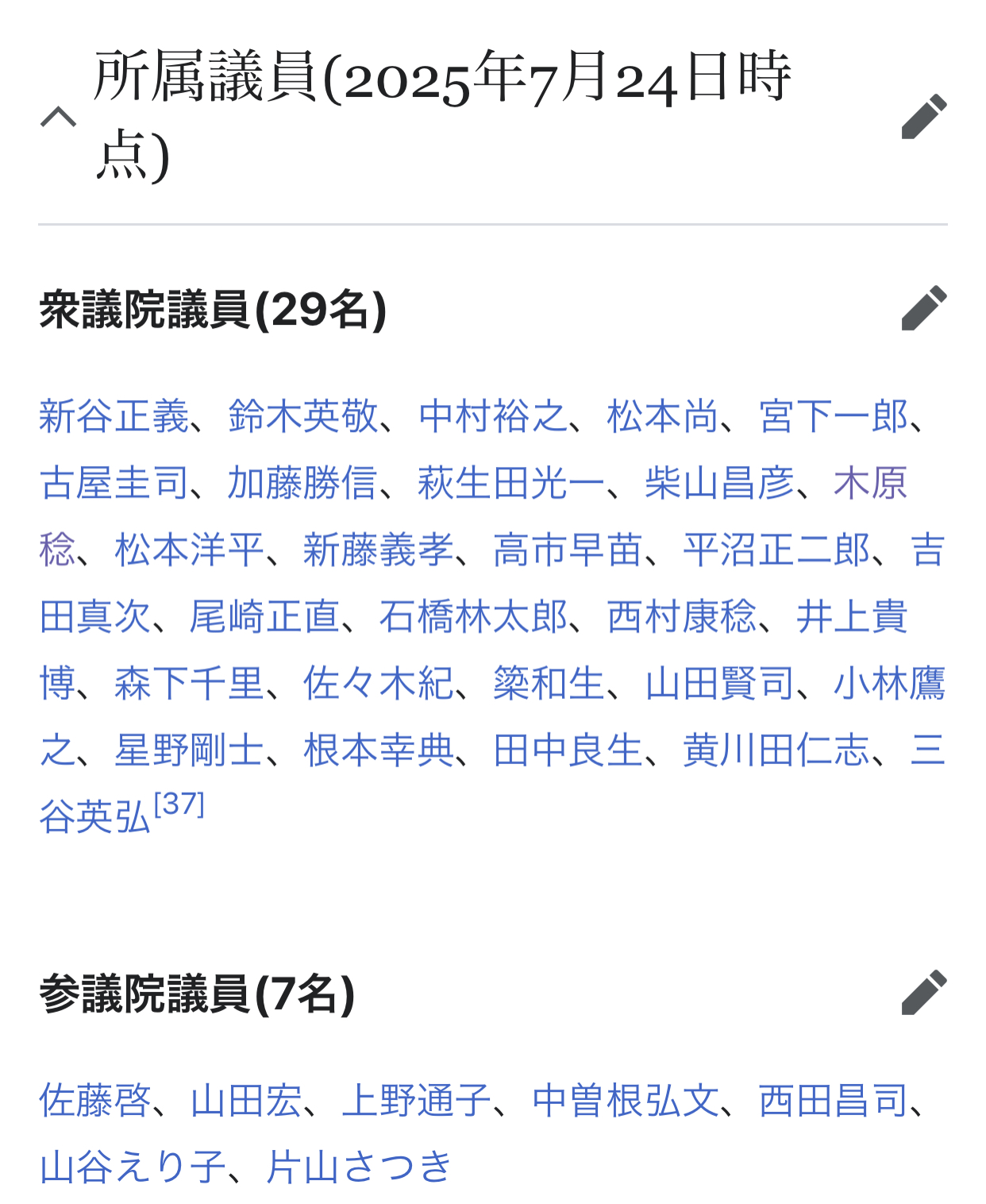The width and height of the screenshot is (986, 1204).
Task: Open footnote reference 37
Action: click(x=179, y=804)
